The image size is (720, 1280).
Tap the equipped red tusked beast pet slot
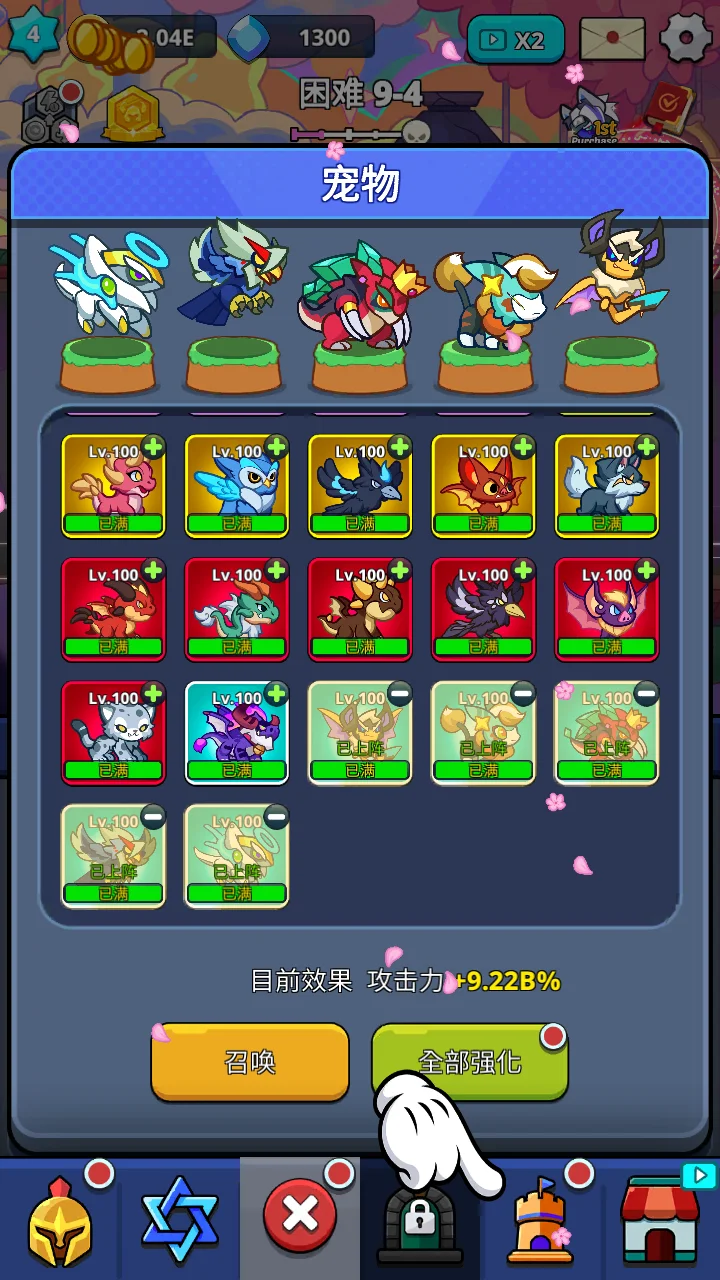[x=360, y=300]
